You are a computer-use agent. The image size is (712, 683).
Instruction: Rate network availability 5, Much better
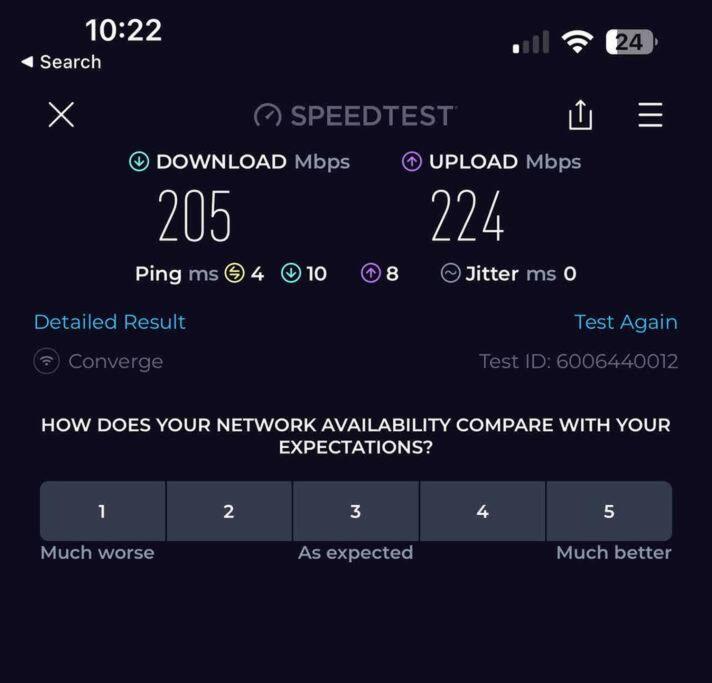(x=608, y=511)
